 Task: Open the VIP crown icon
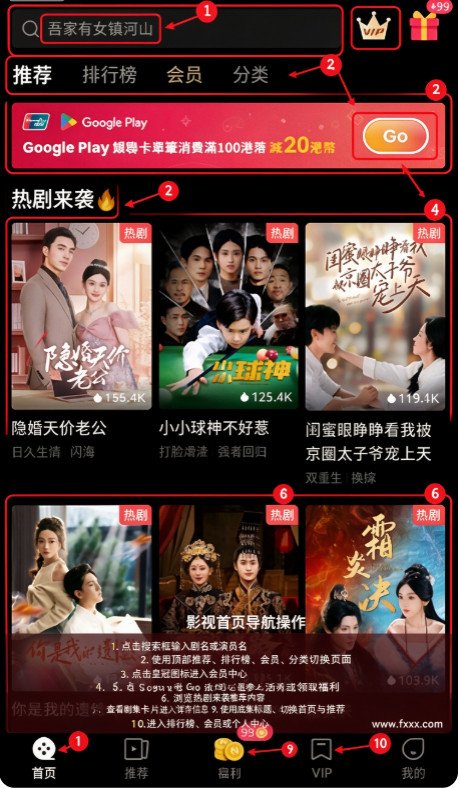pyautogui.click(x=376, y=28)
